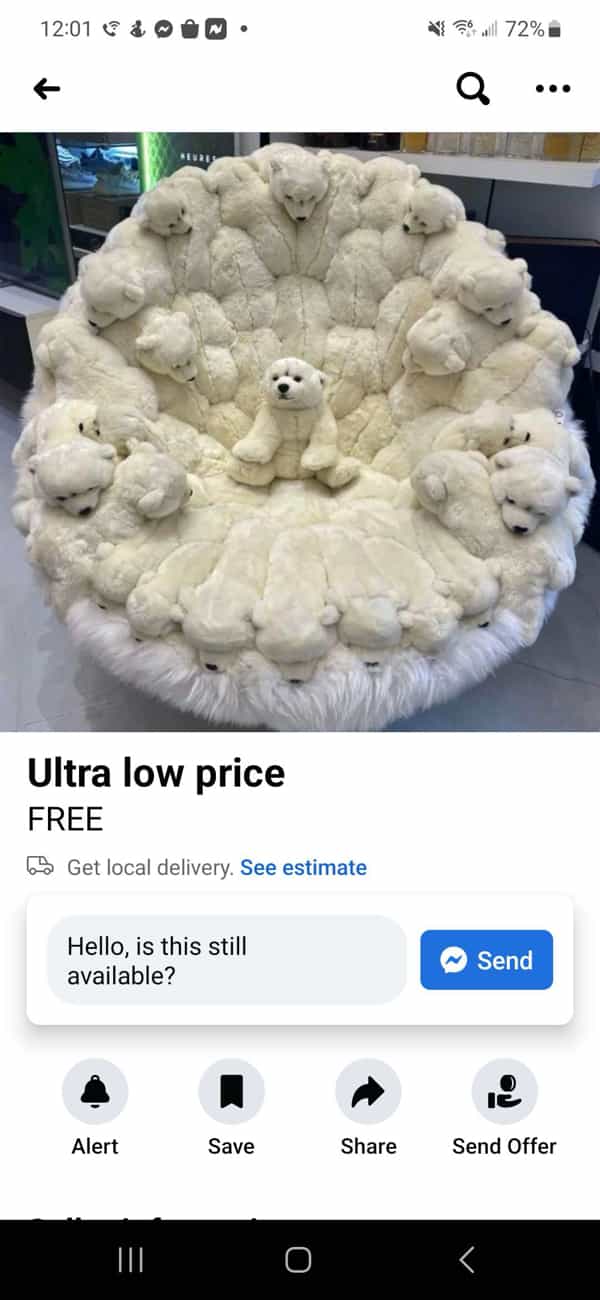This screenshot has height=1300, width=600.
Task: Edit the 'Hello, is this still available?' message
Action: [226, 960]
